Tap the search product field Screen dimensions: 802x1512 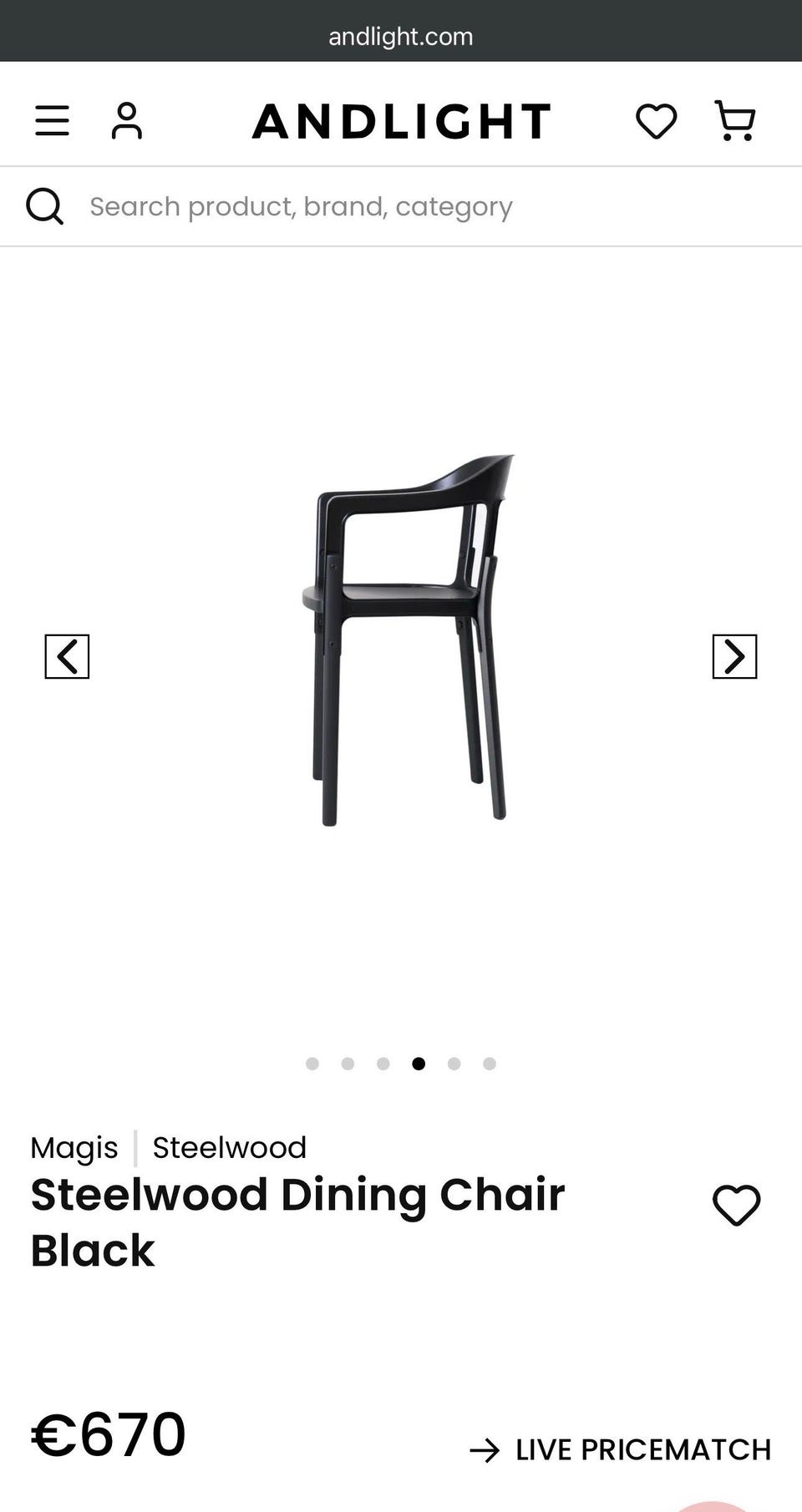click(x=401, y=206)
